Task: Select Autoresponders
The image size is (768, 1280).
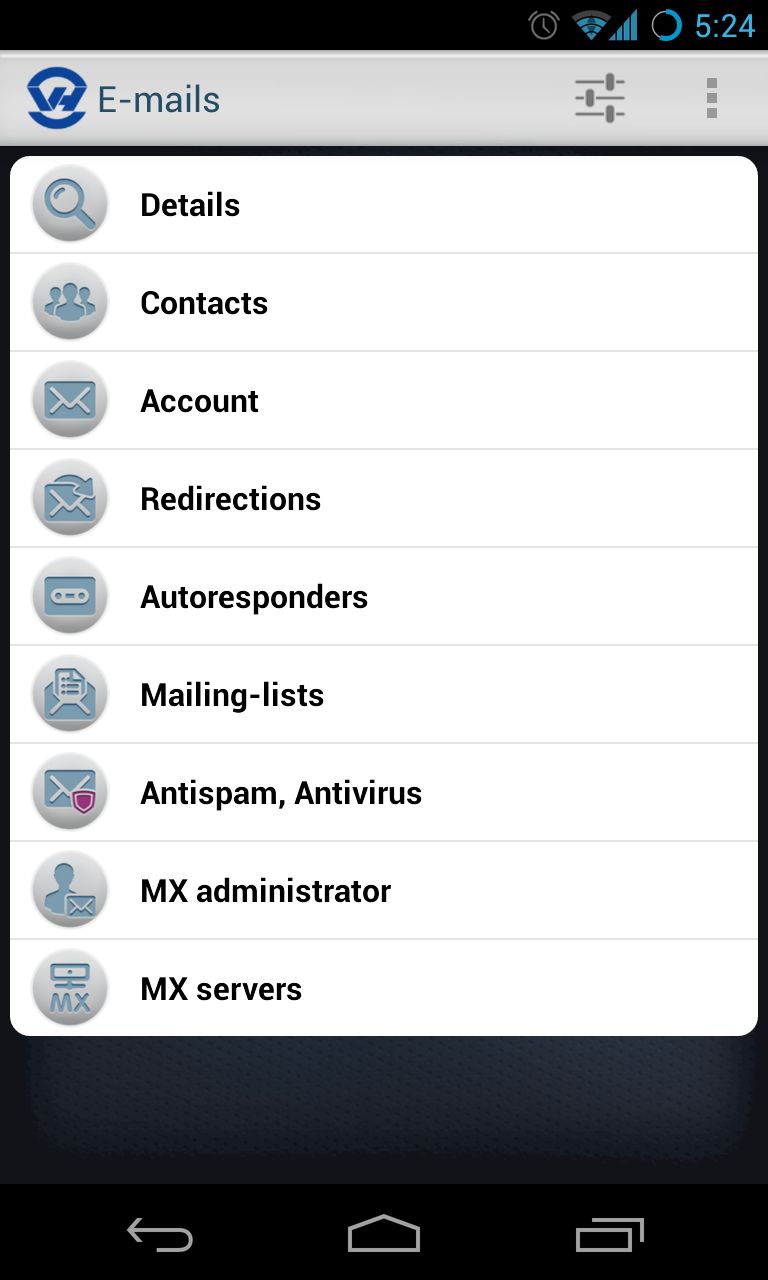Action: pos(384,597)
